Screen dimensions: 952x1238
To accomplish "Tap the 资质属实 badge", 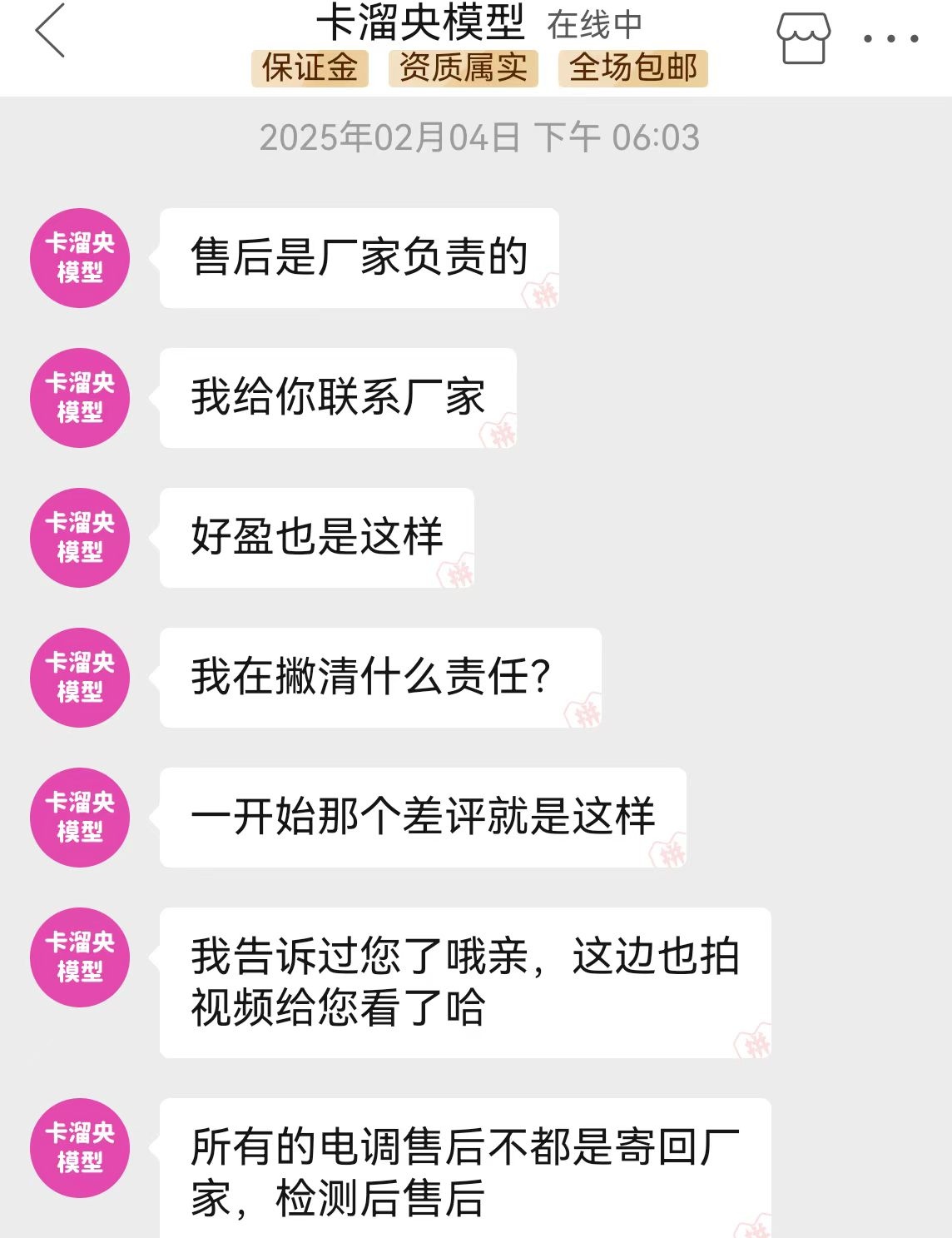I will pyautogui.click(x=464, y=68).
